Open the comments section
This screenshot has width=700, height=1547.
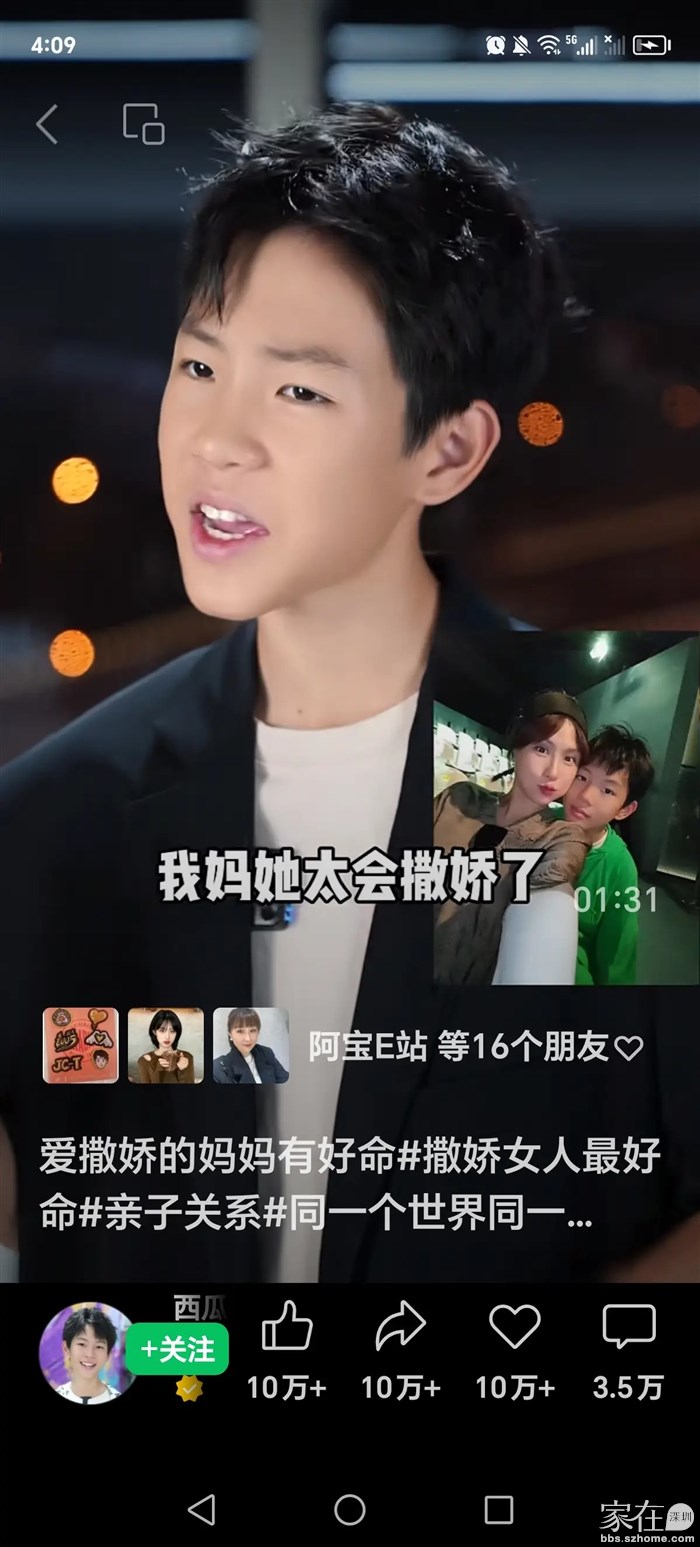pos(628,1329)
